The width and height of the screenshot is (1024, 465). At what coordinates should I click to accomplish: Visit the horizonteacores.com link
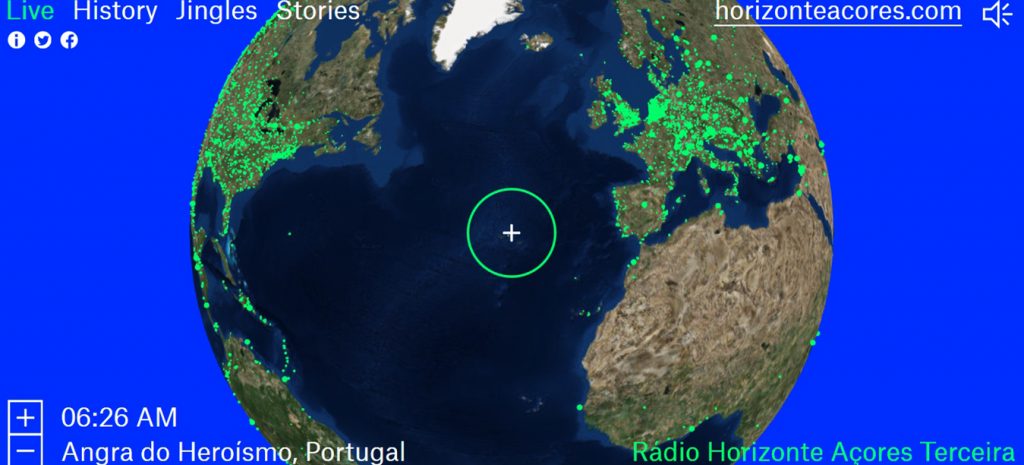tap(838, 12)
